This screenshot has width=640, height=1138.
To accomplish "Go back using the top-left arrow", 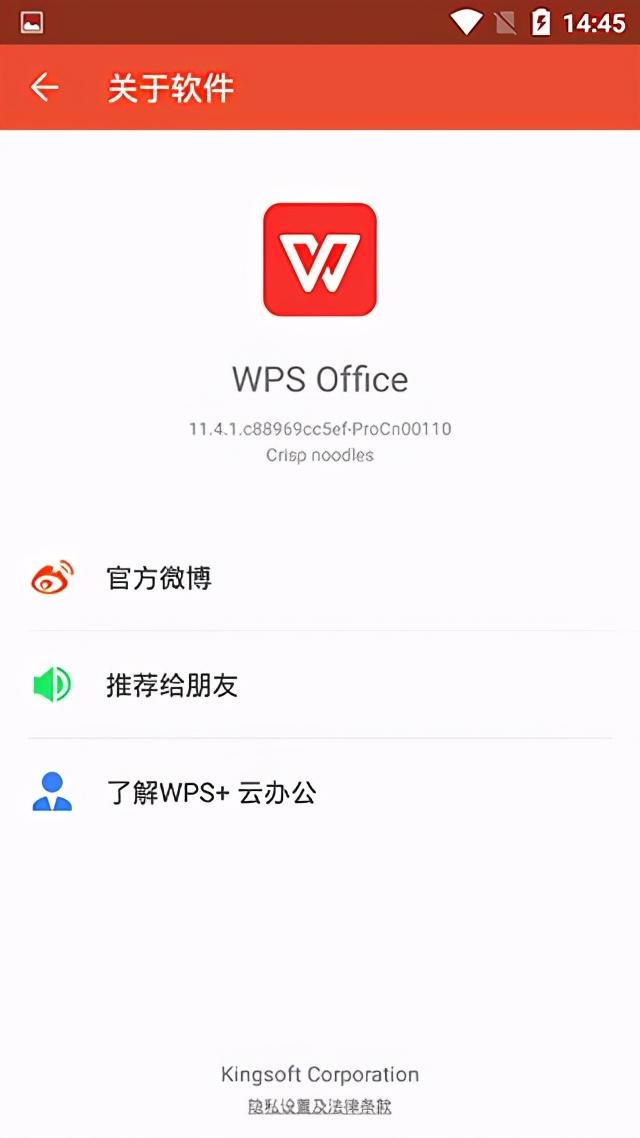I will [x=44, y=88].
